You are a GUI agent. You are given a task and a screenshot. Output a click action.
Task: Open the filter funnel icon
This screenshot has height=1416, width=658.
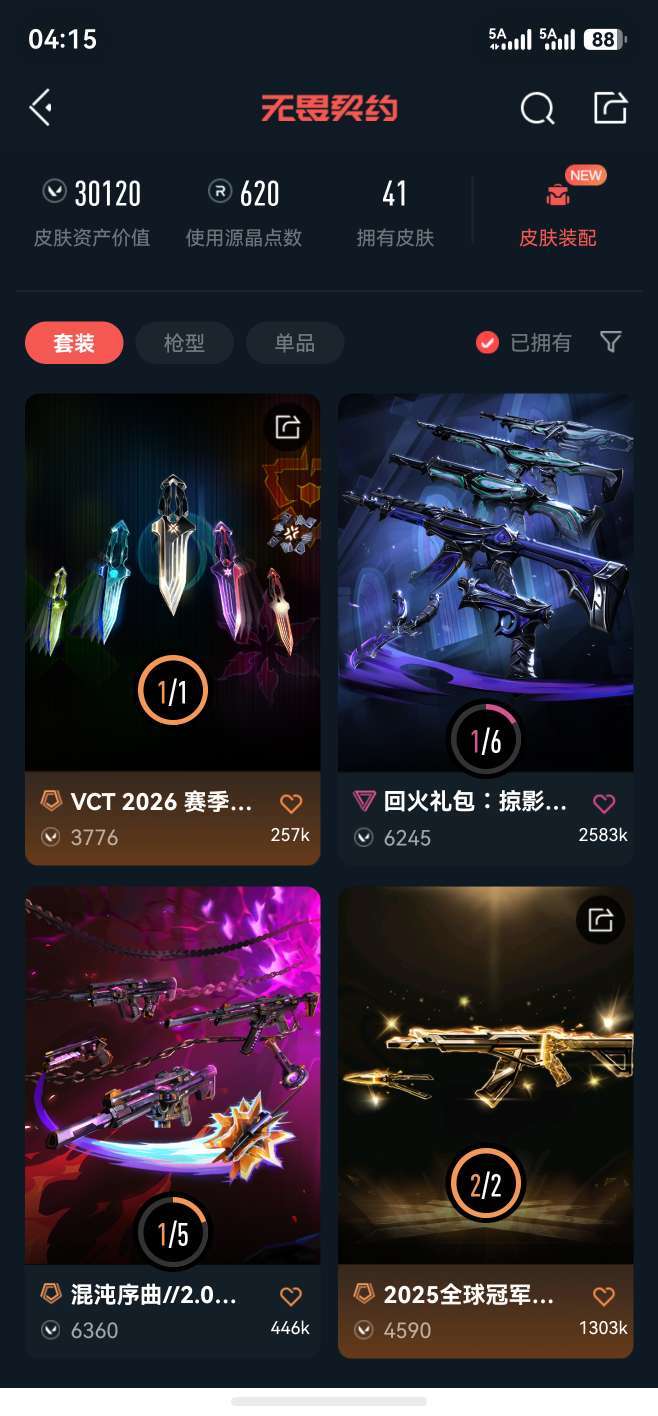[611, 343]
